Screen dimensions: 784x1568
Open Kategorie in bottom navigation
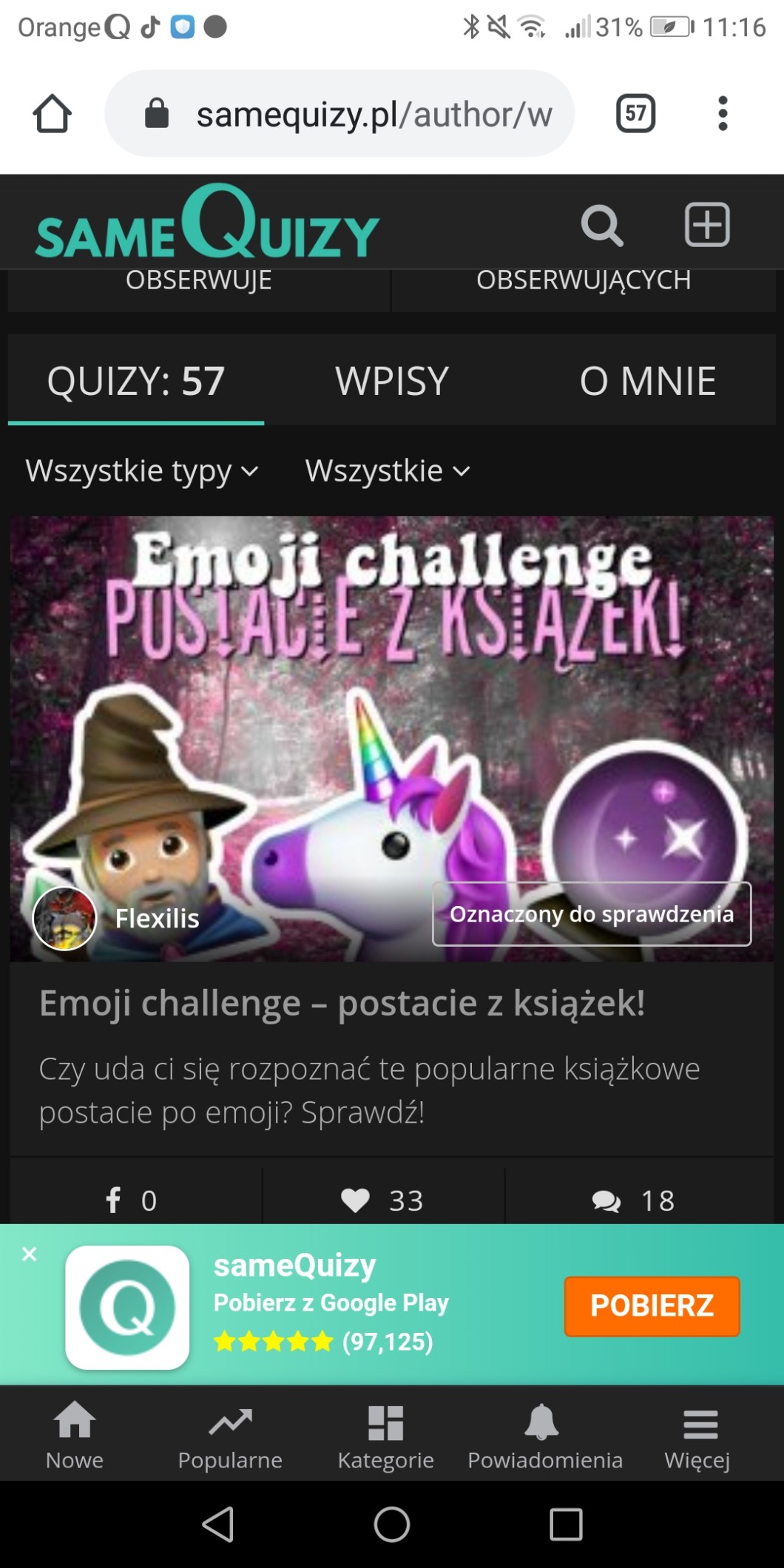point(385,1436)
